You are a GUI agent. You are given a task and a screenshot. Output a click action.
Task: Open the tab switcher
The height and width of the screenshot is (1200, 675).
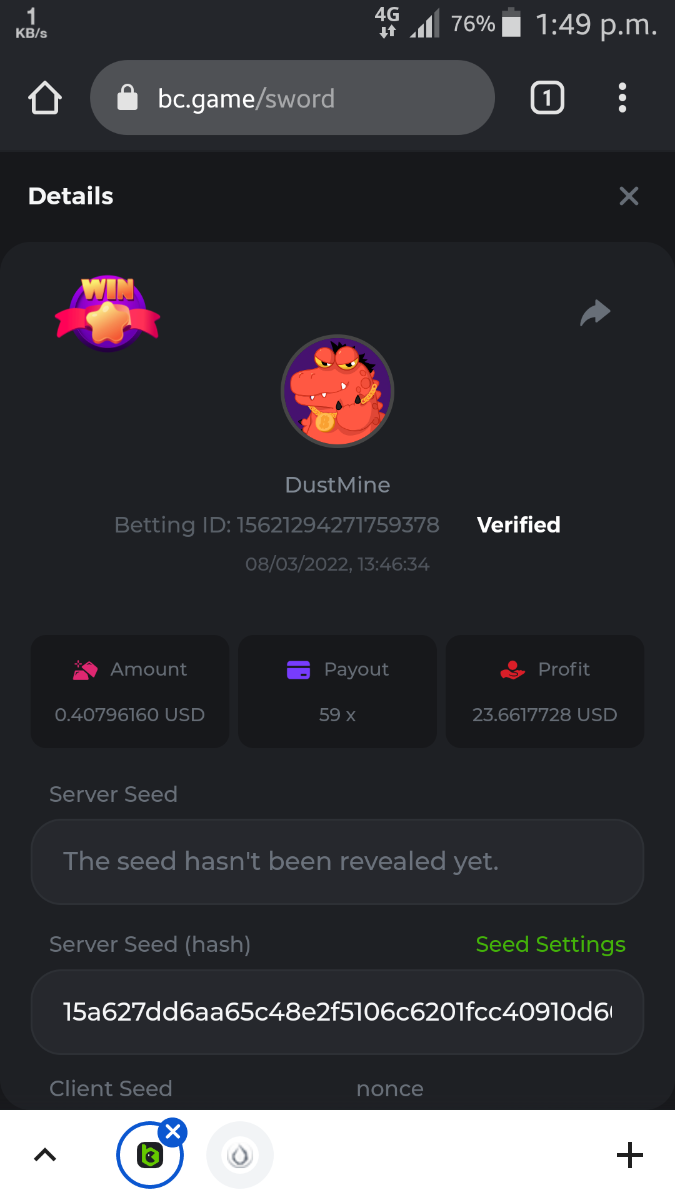(x=547, y=98)
